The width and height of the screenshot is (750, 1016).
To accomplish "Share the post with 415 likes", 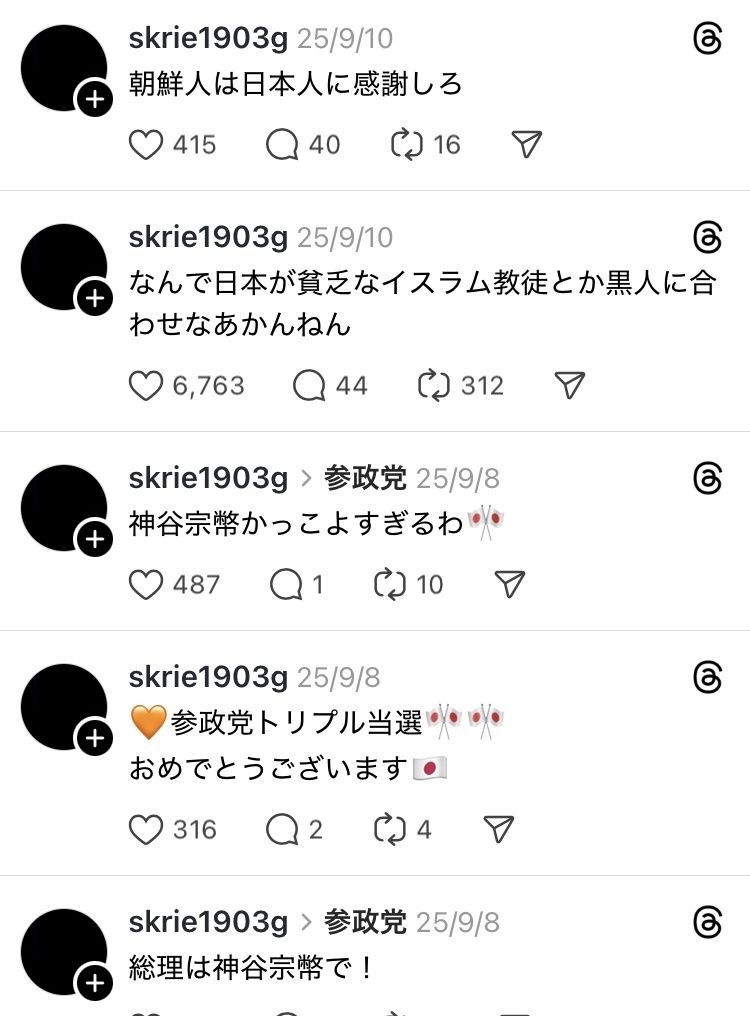I will click(526, 145).
